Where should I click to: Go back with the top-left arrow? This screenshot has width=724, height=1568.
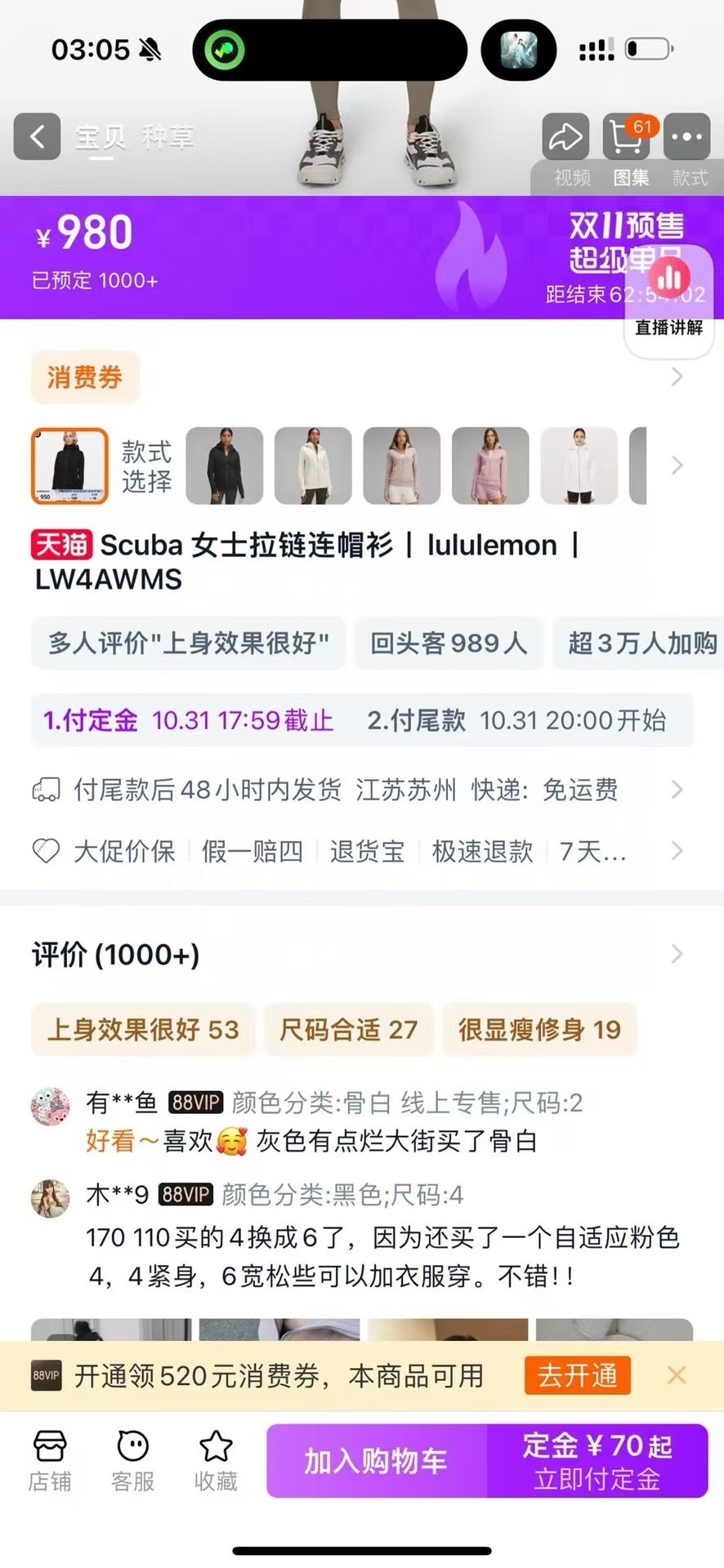coord(37,136)
